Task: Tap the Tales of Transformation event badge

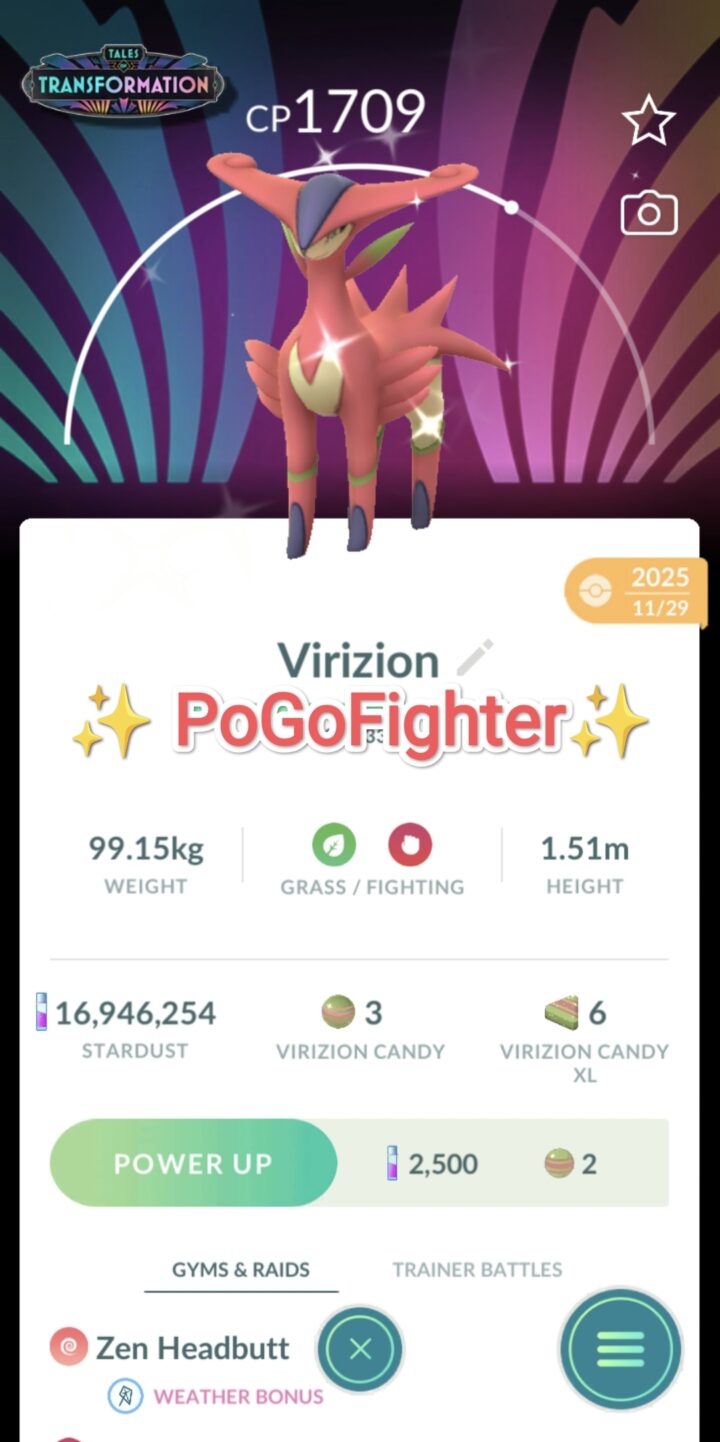Action: tap(122, 80)
